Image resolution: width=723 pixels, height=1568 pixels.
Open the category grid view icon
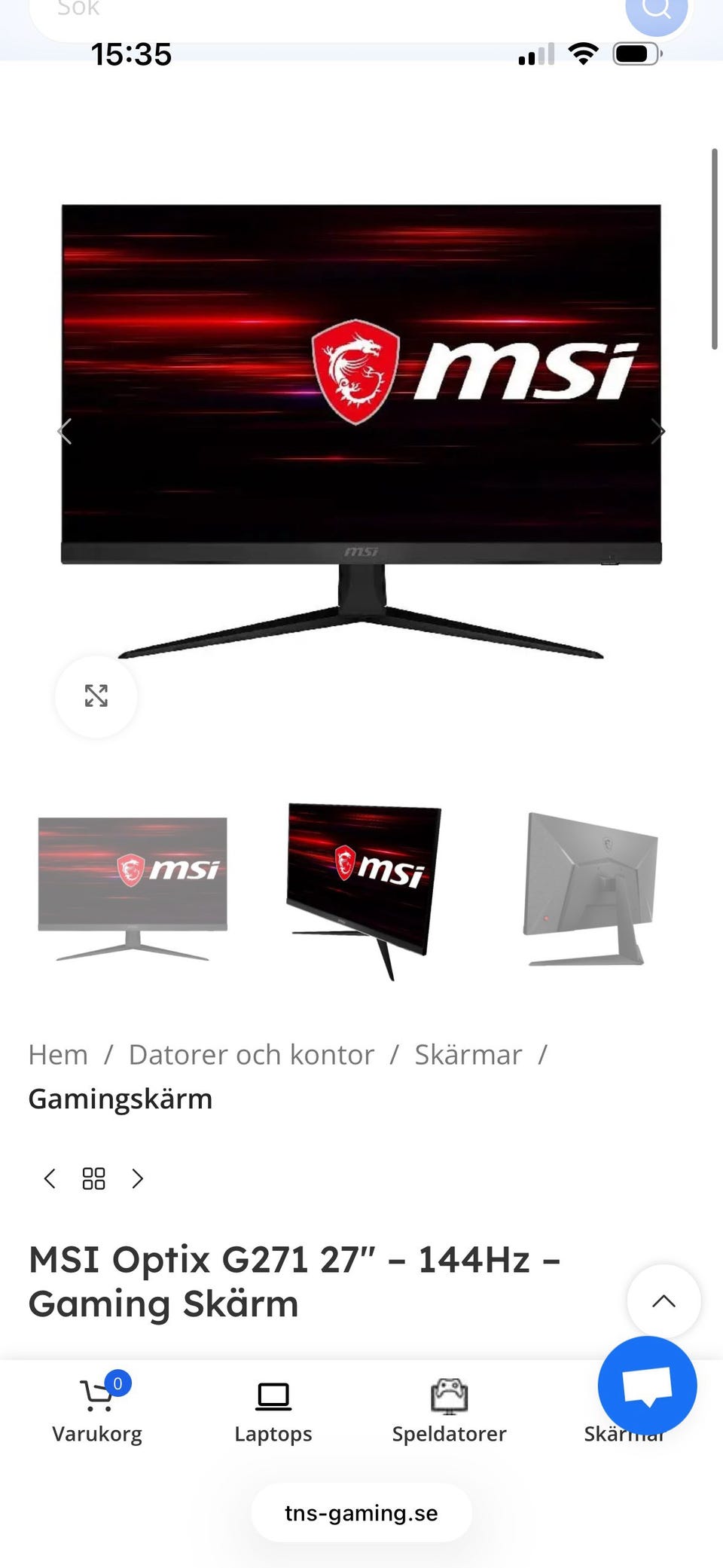[93, 1178]
